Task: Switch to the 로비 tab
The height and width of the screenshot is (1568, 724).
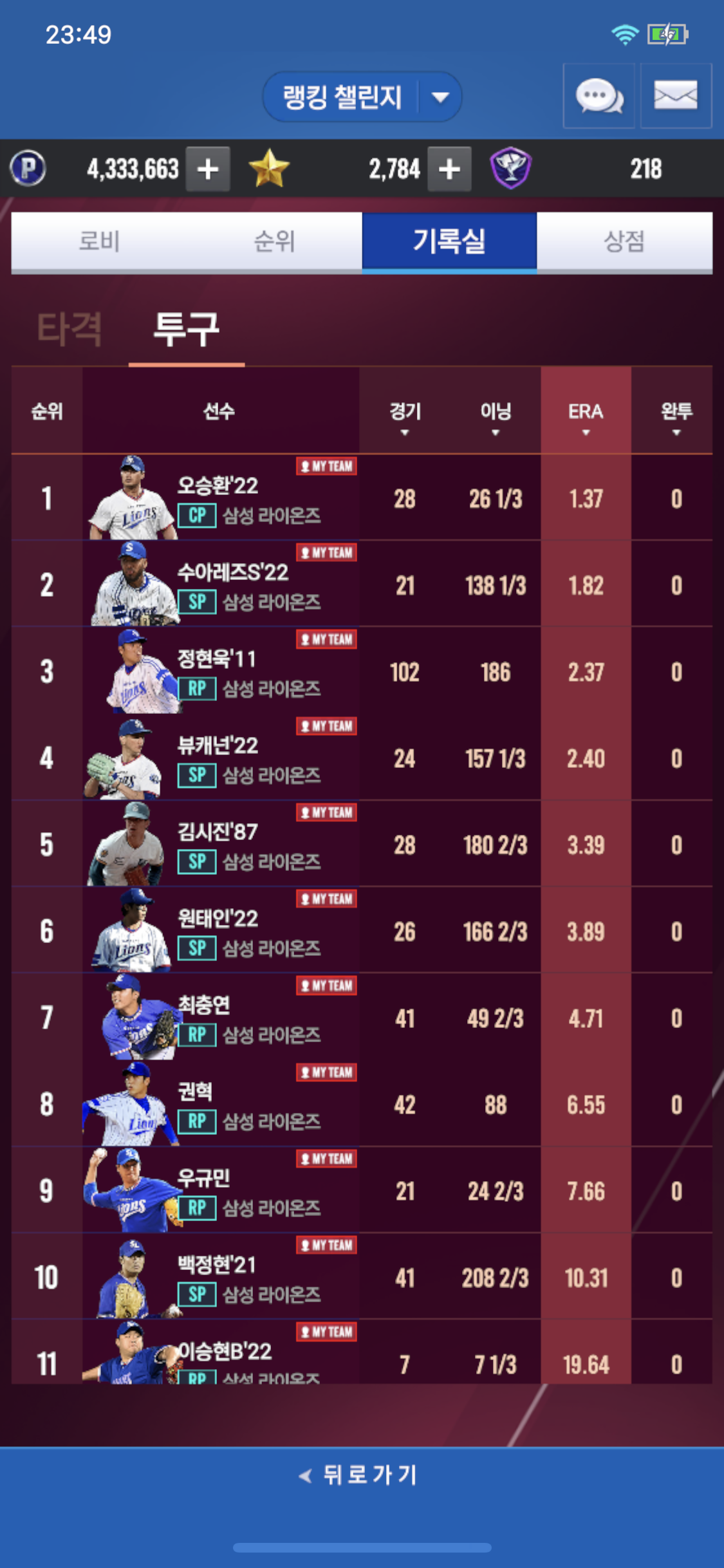Action: click(x=99, y=241)
